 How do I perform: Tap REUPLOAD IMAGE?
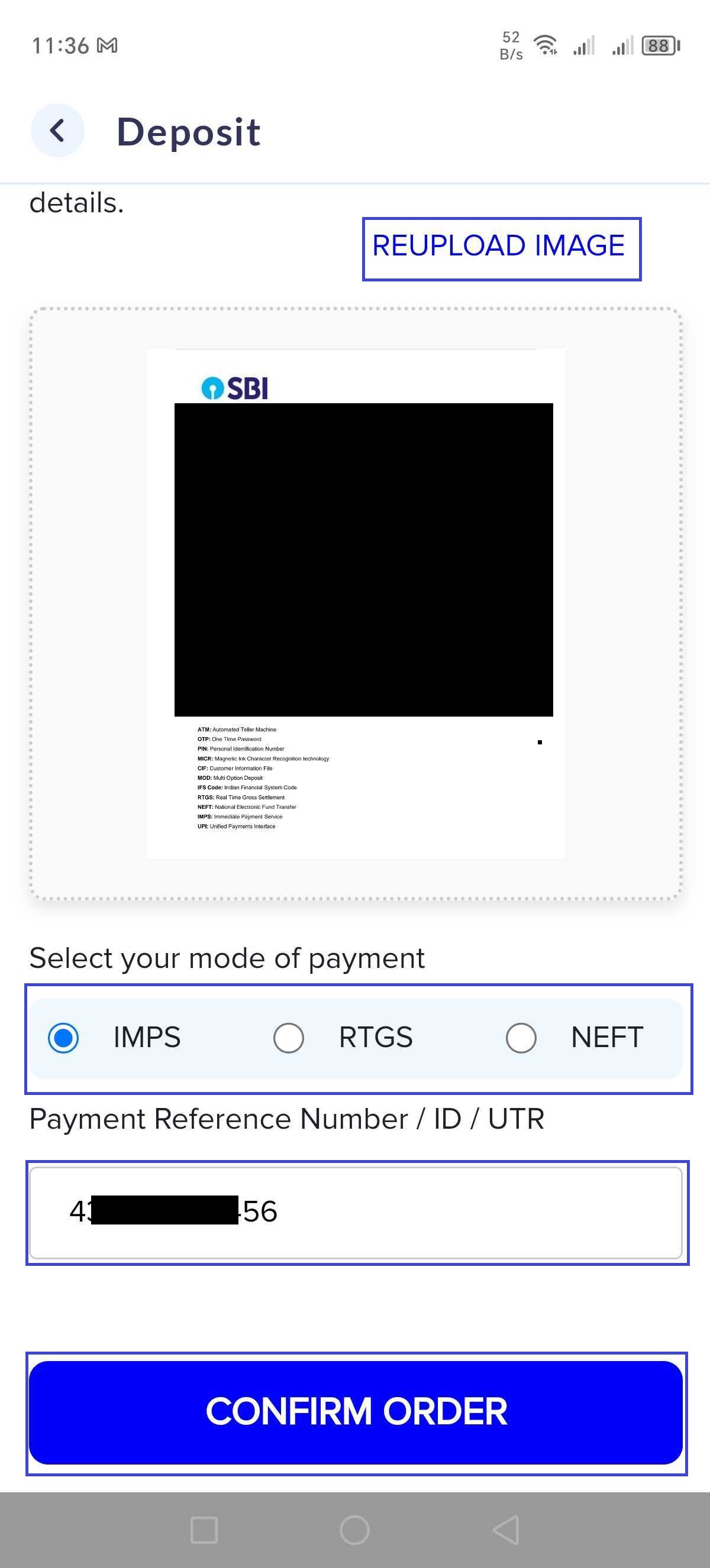coord(501,246)
